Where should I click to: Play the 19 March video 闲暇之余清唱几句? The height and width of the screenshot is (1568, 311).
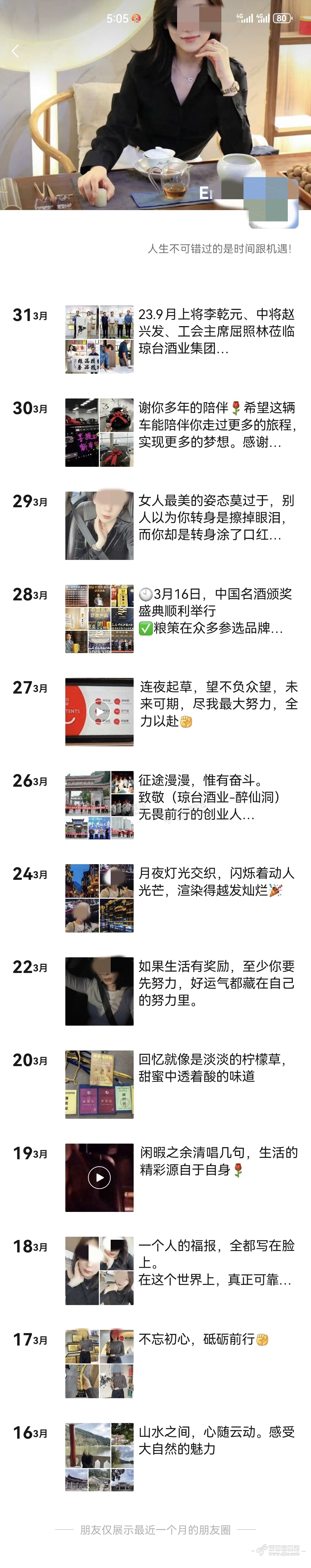tap(99, 1177)
